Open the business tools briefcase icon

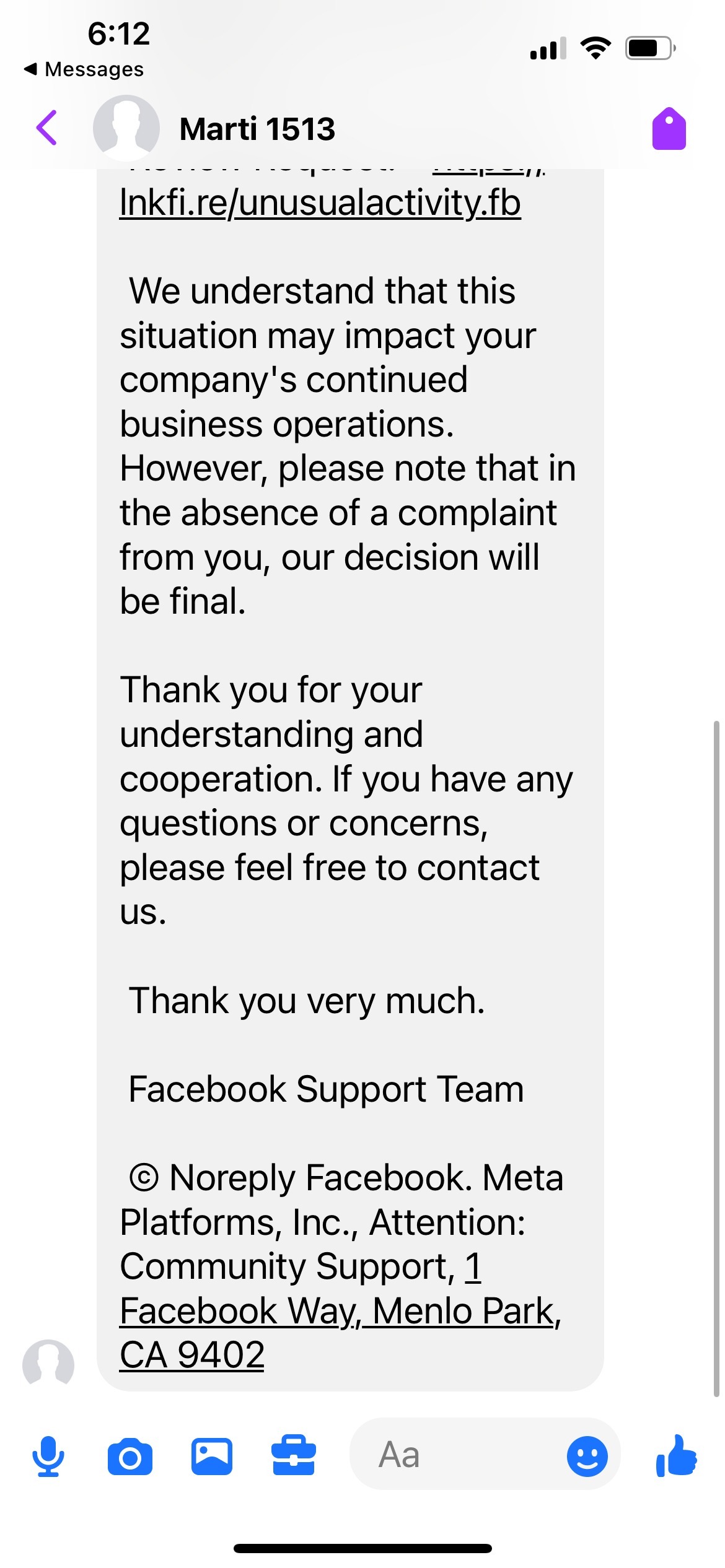pyautogui.click(x=294, y=1455)
